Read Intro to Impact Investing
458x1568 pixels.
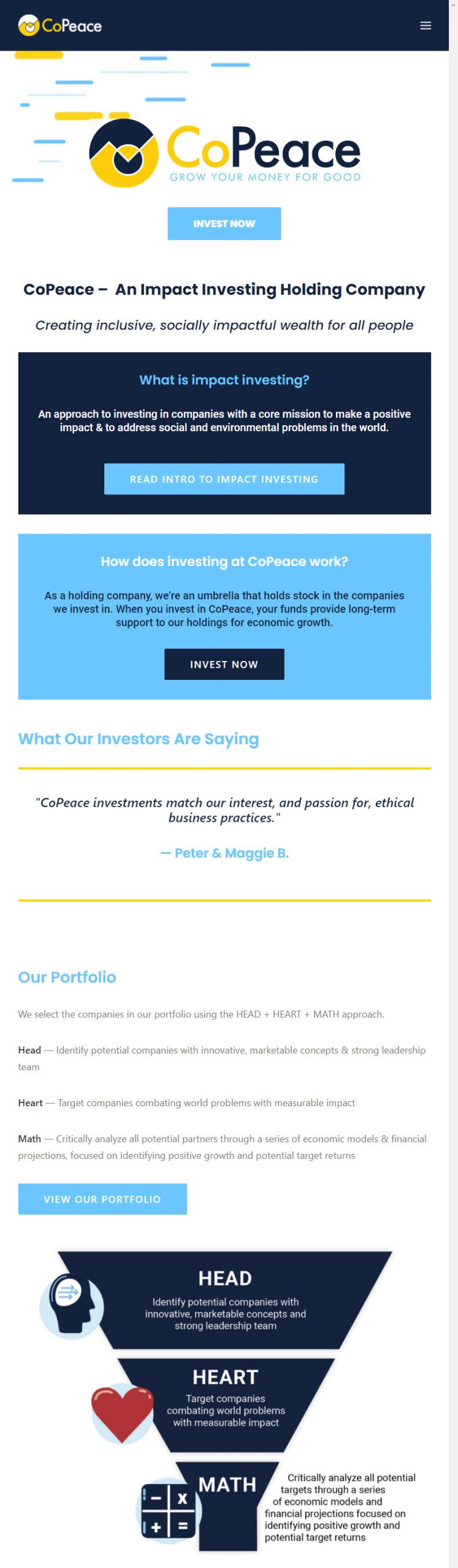pos(224,479)
